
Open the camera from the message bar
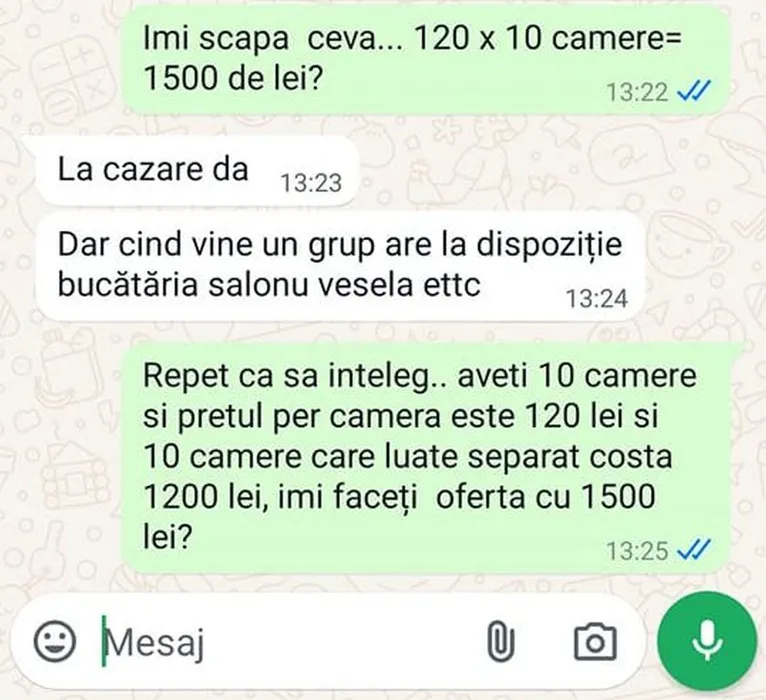click(594, 642)
